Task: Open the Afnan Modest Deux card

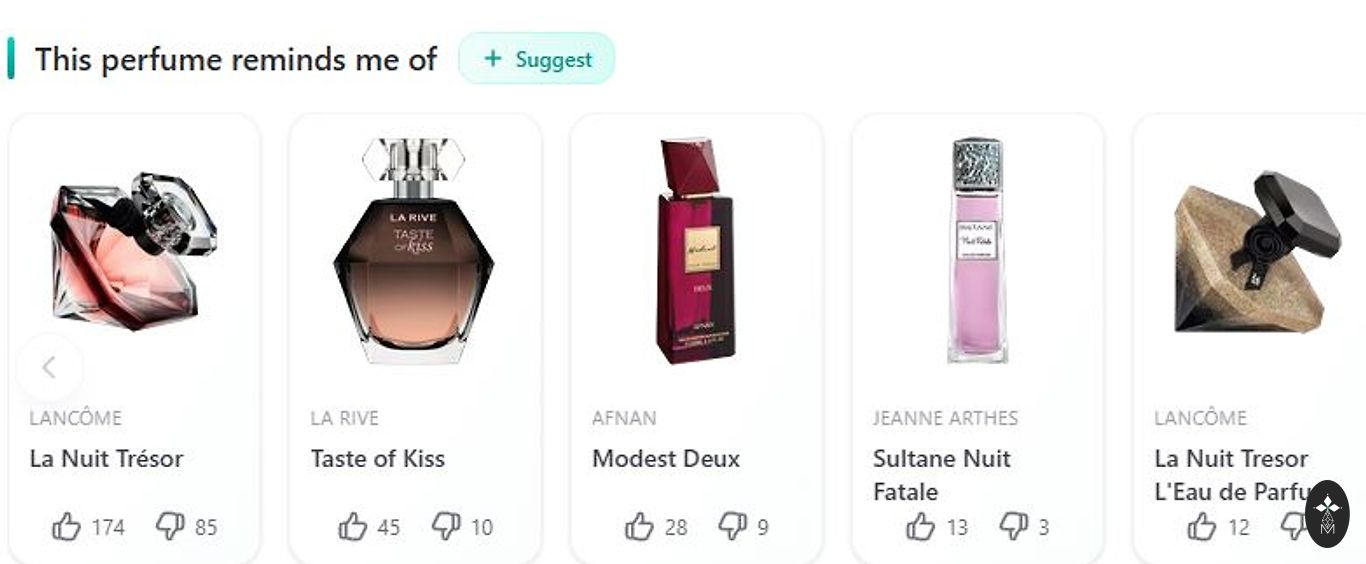Action: 696,250
